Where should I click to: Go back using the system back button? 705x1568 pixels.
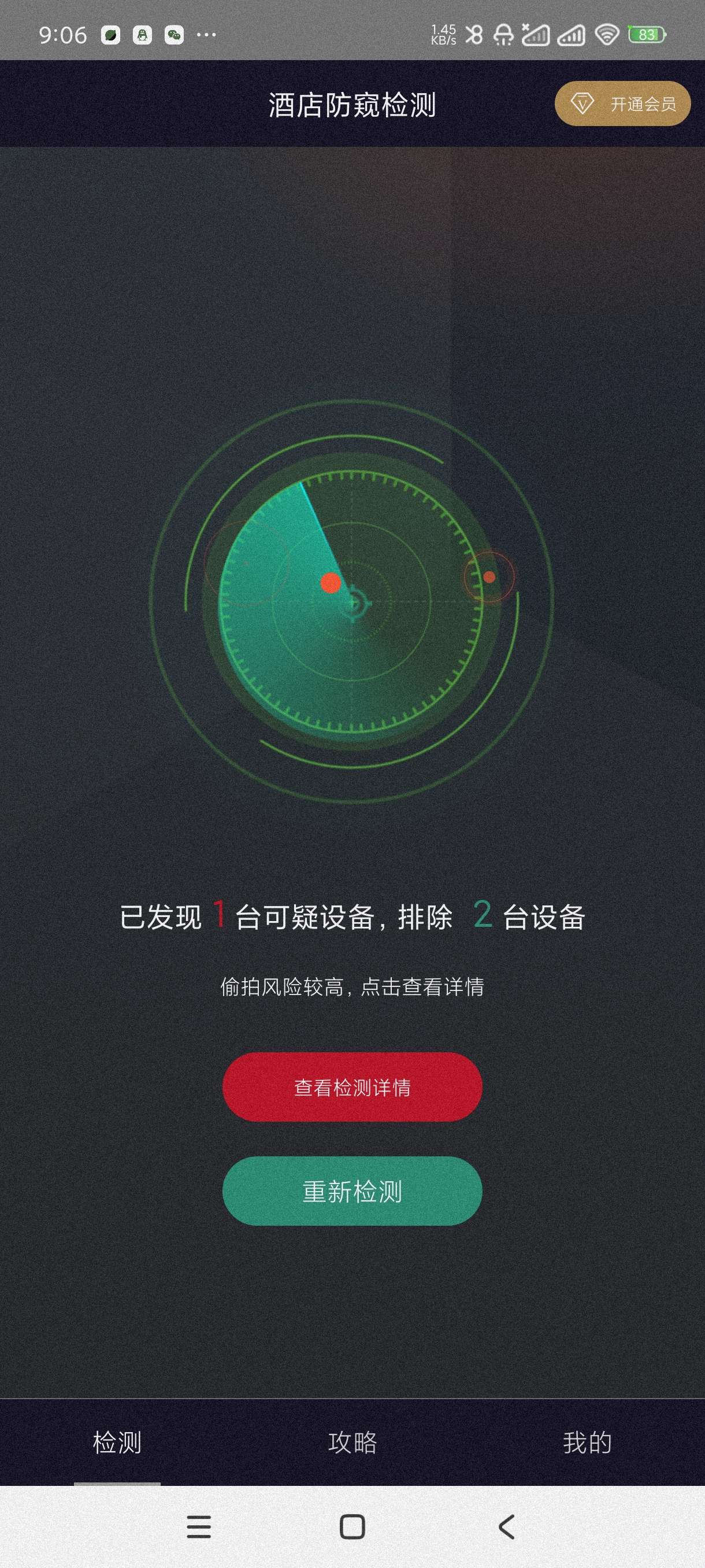click(506, 1526)
